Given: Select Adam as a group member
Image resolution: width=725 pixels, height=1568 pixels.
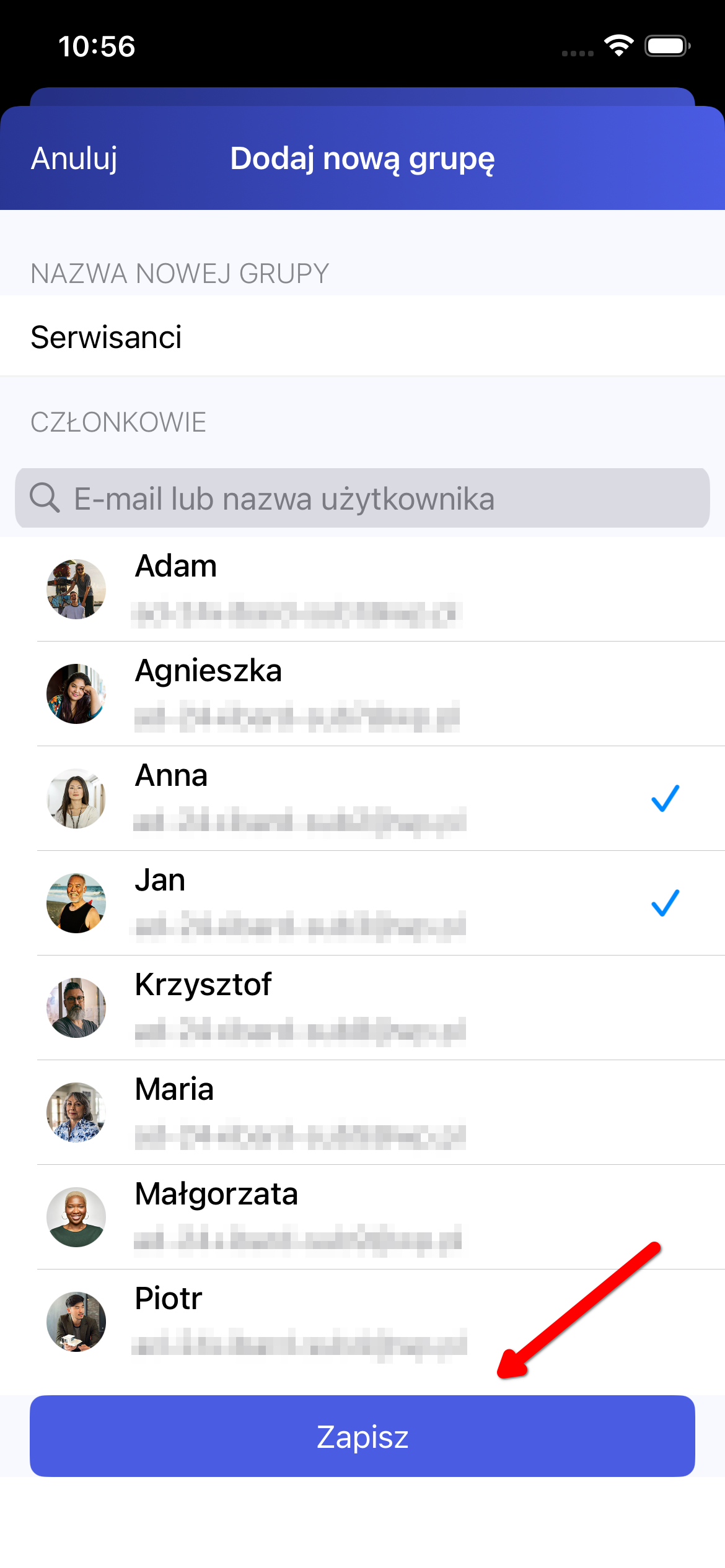Looking at the screenshot, I should pos(362,589).
